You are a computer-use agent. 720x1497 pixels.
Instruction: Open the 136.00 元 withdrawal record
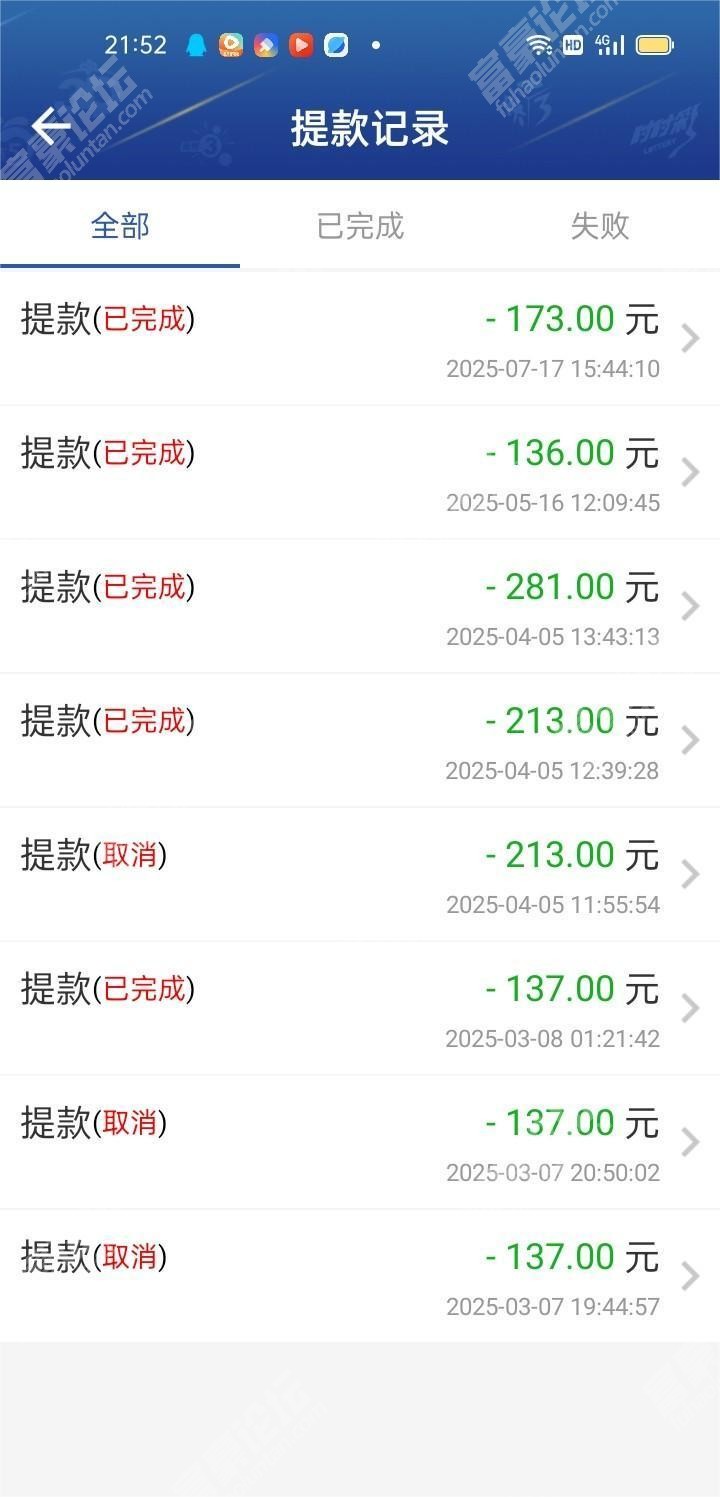tap(360, 473)
